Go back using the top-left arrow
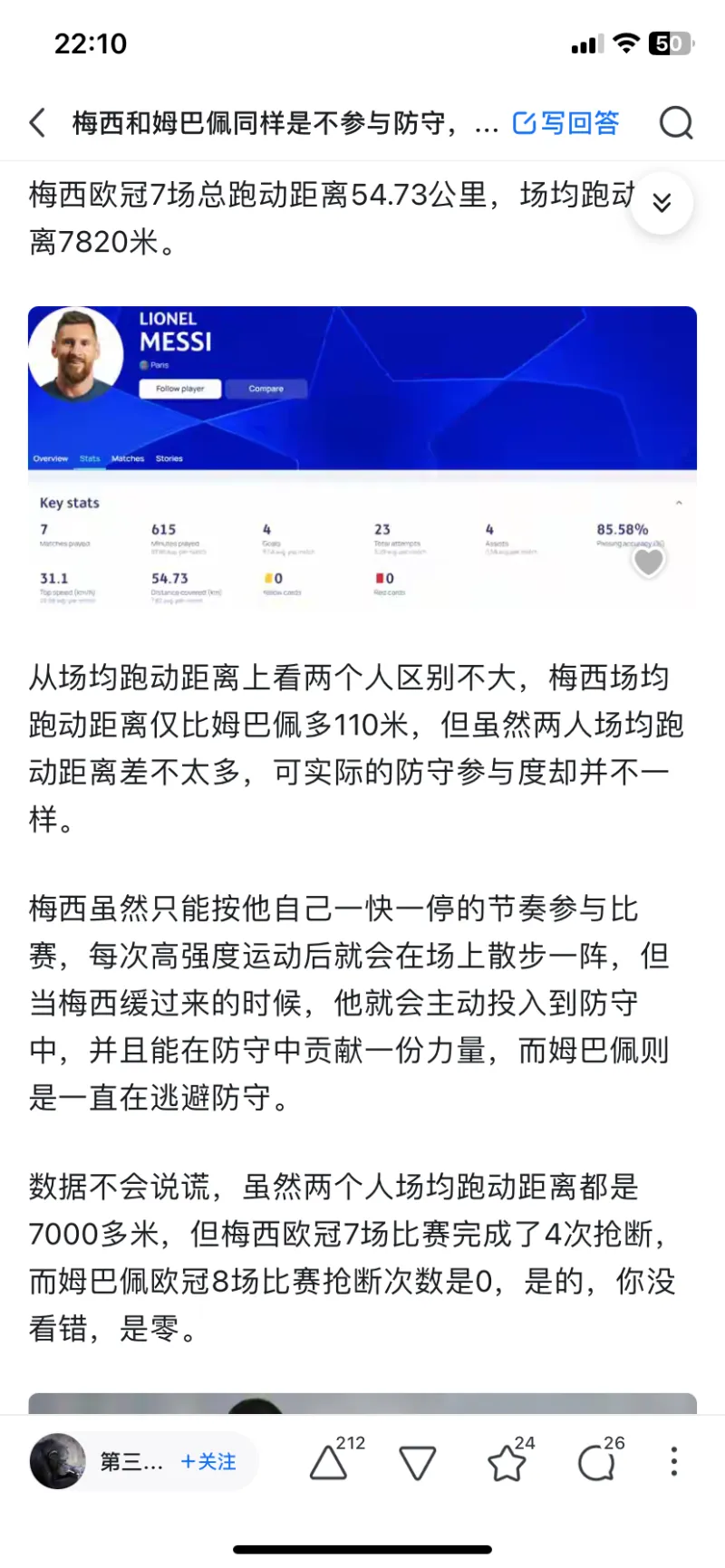The image size is (725, 1568). pos(38,122)
